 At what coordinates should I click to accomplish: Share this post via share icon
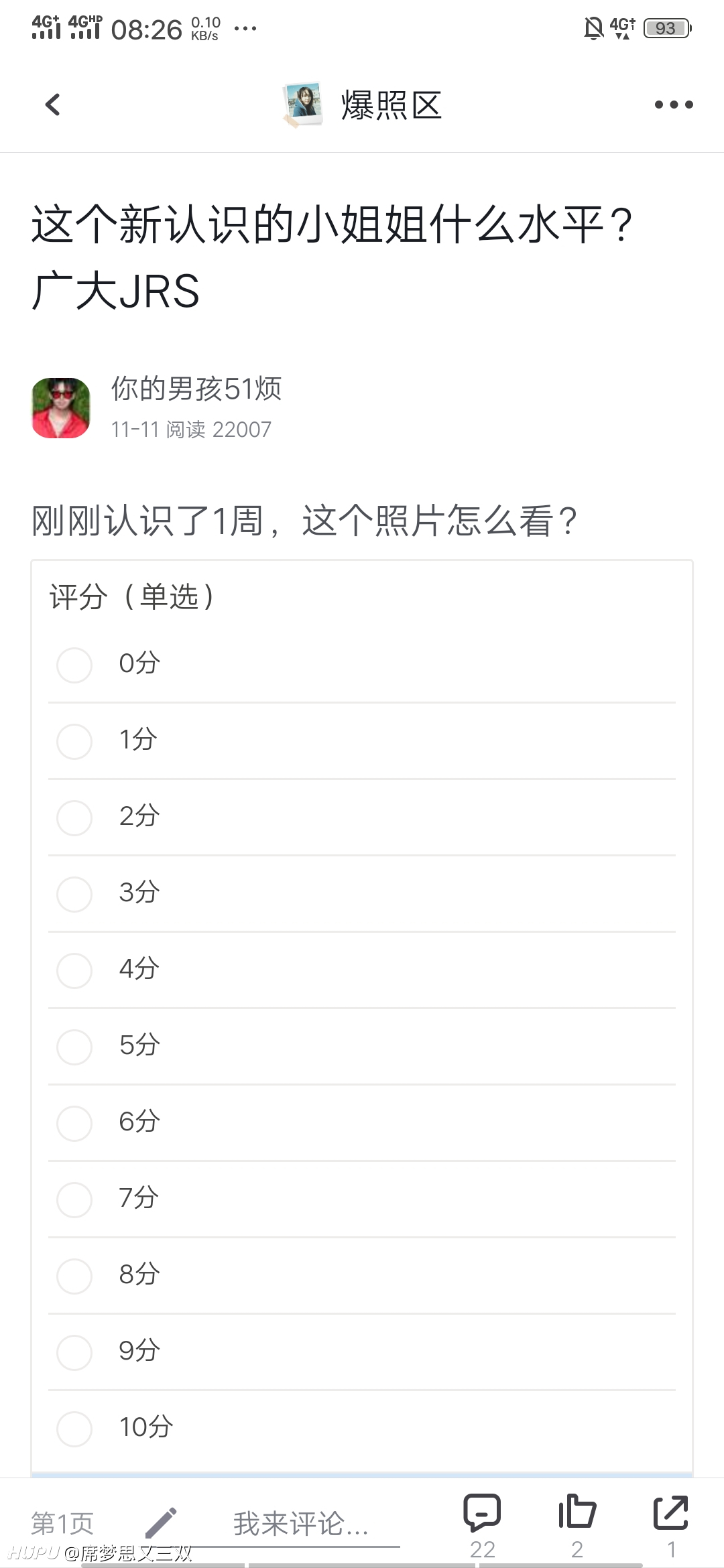pyautogui.click(x=671, y=1526)
